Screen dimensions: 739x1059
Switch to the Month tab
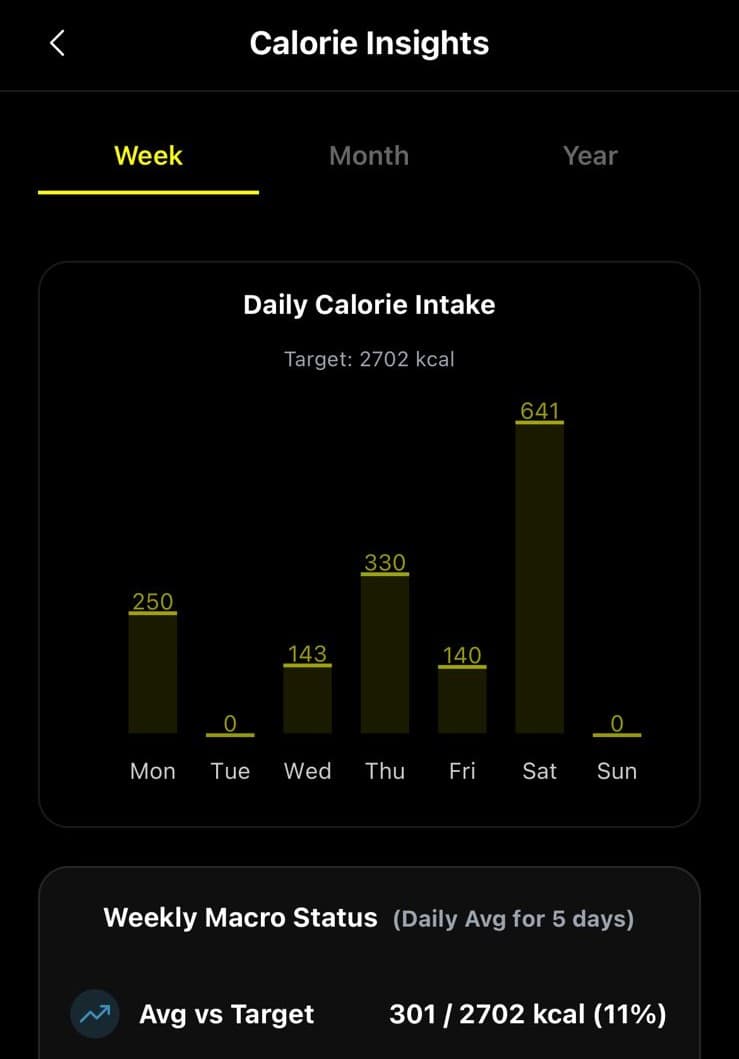[x=369, y=156]
